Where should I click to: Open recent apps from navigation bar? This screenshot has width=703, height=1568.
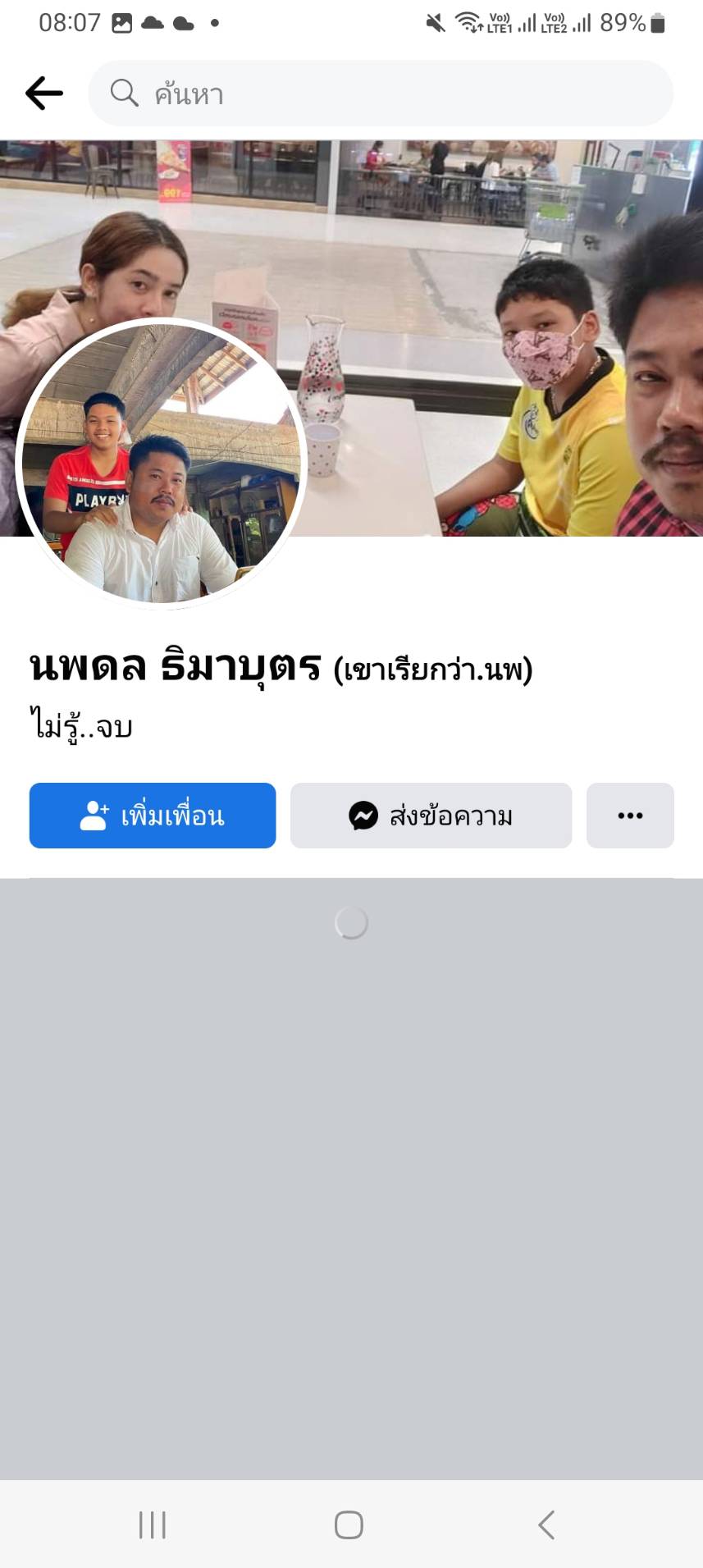(x=153, y=1525)
